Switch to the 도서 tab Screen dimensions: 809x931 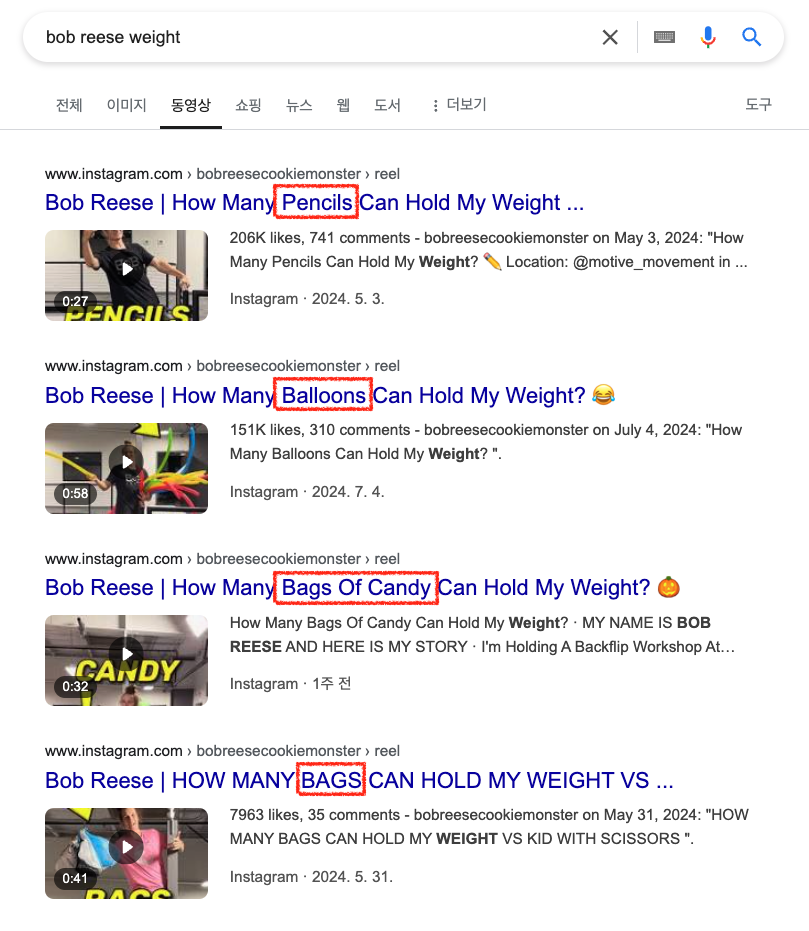(x=387, y=105)
